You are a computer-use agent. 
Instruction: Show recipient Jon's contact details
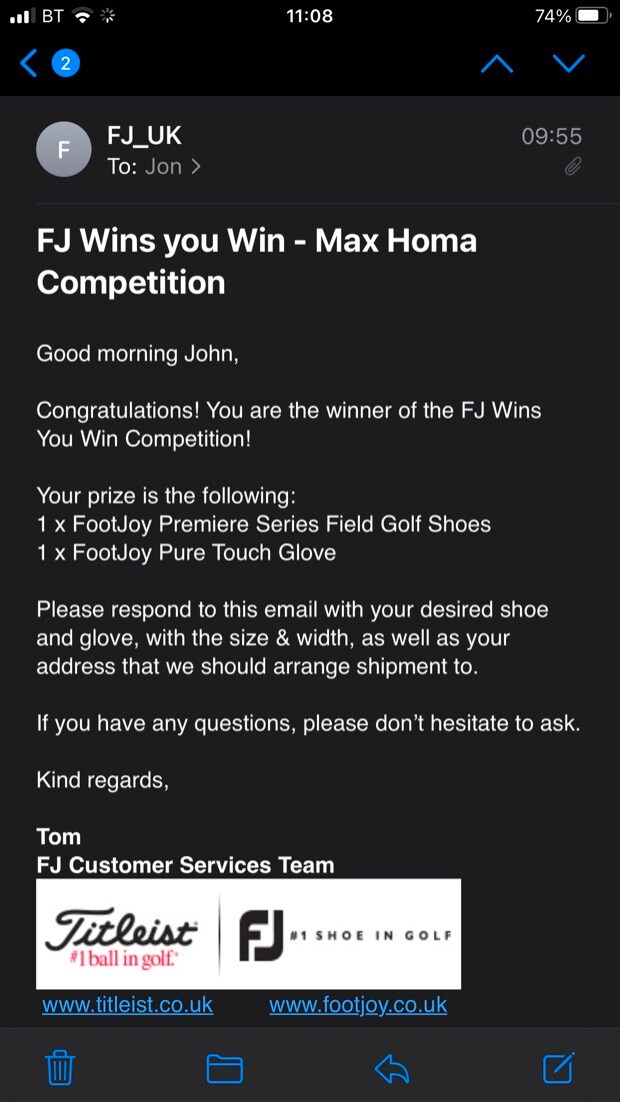[172, 166]
